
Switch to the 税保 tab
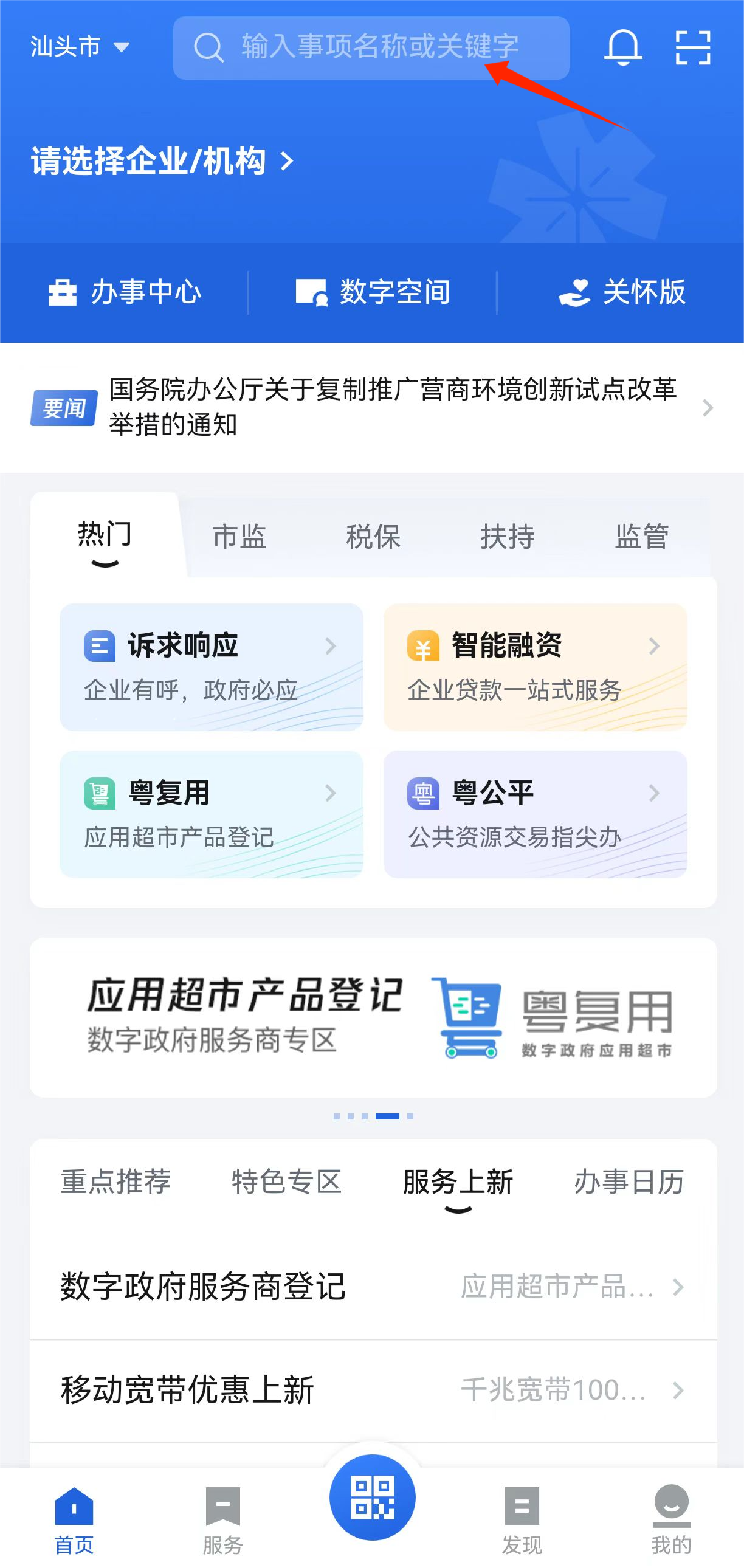(374, 536)
